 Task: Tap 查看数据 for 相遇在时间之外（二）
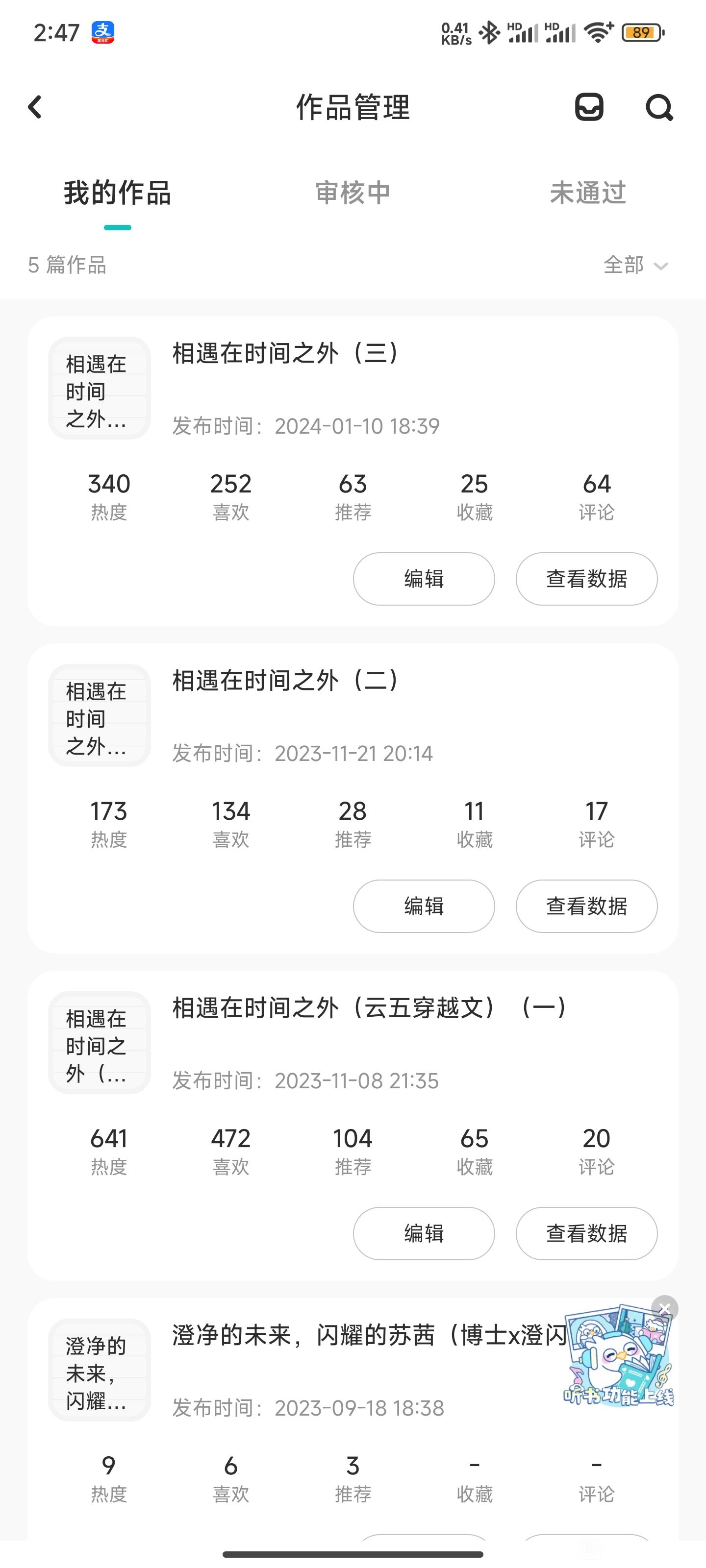(x=586, y=906)
